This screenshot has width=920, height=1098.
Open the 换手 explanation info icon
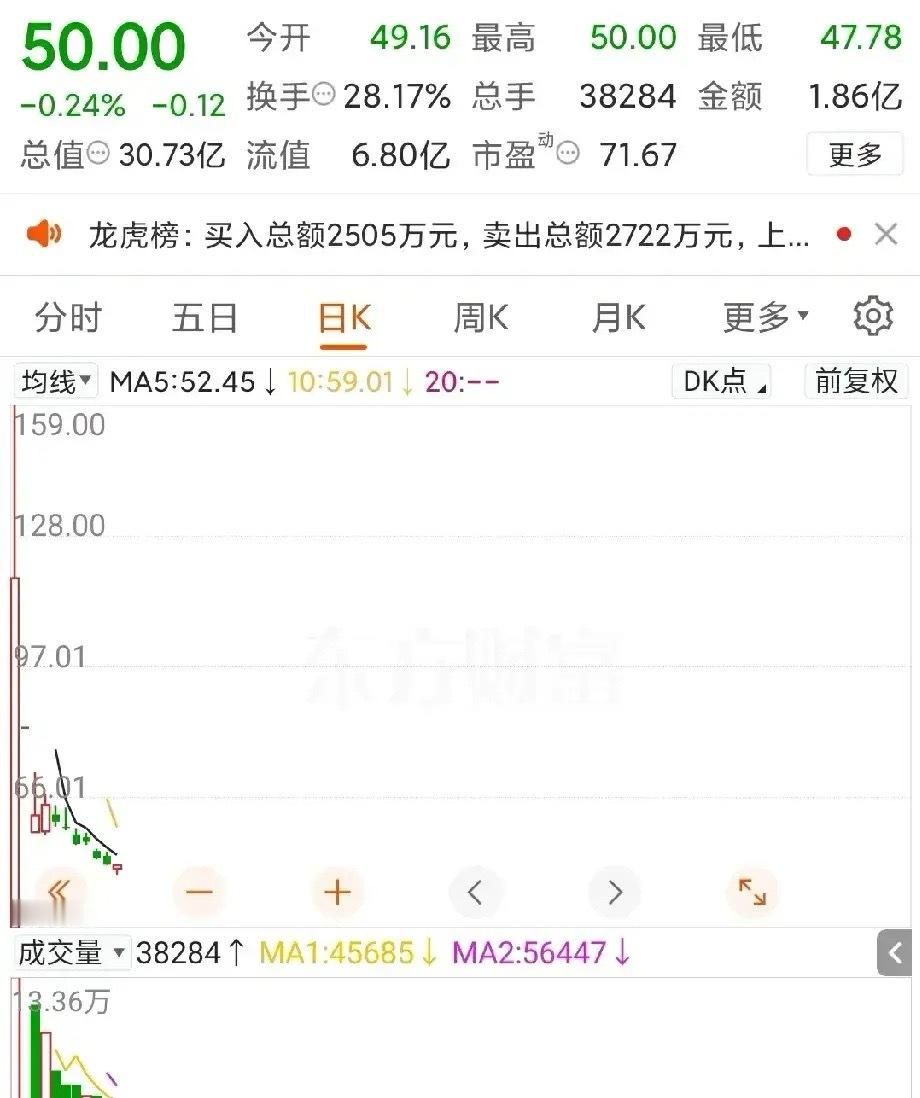322,96
